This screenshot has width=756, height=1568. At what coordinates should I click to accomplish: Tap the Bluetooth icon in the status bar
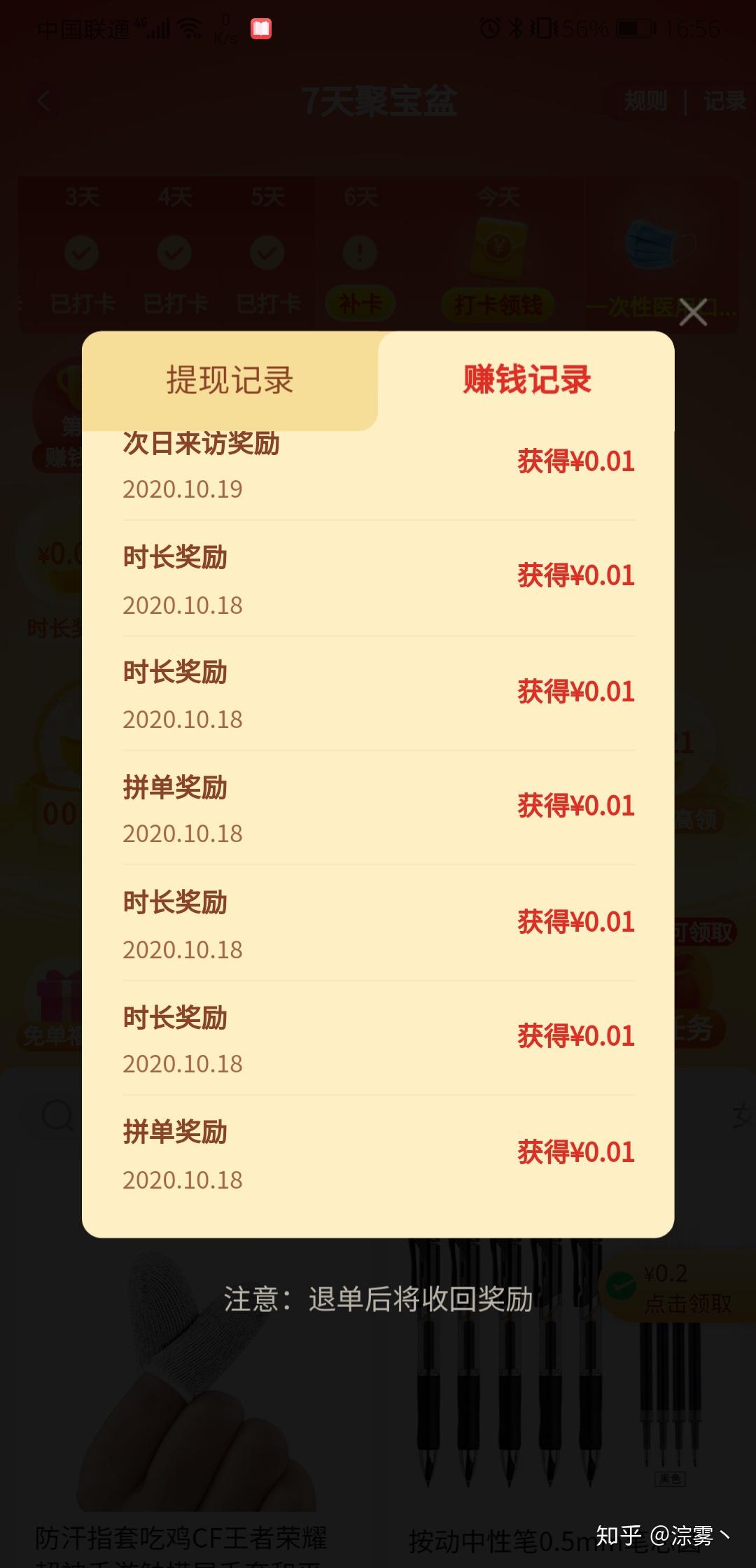click(x=514, y=25)
